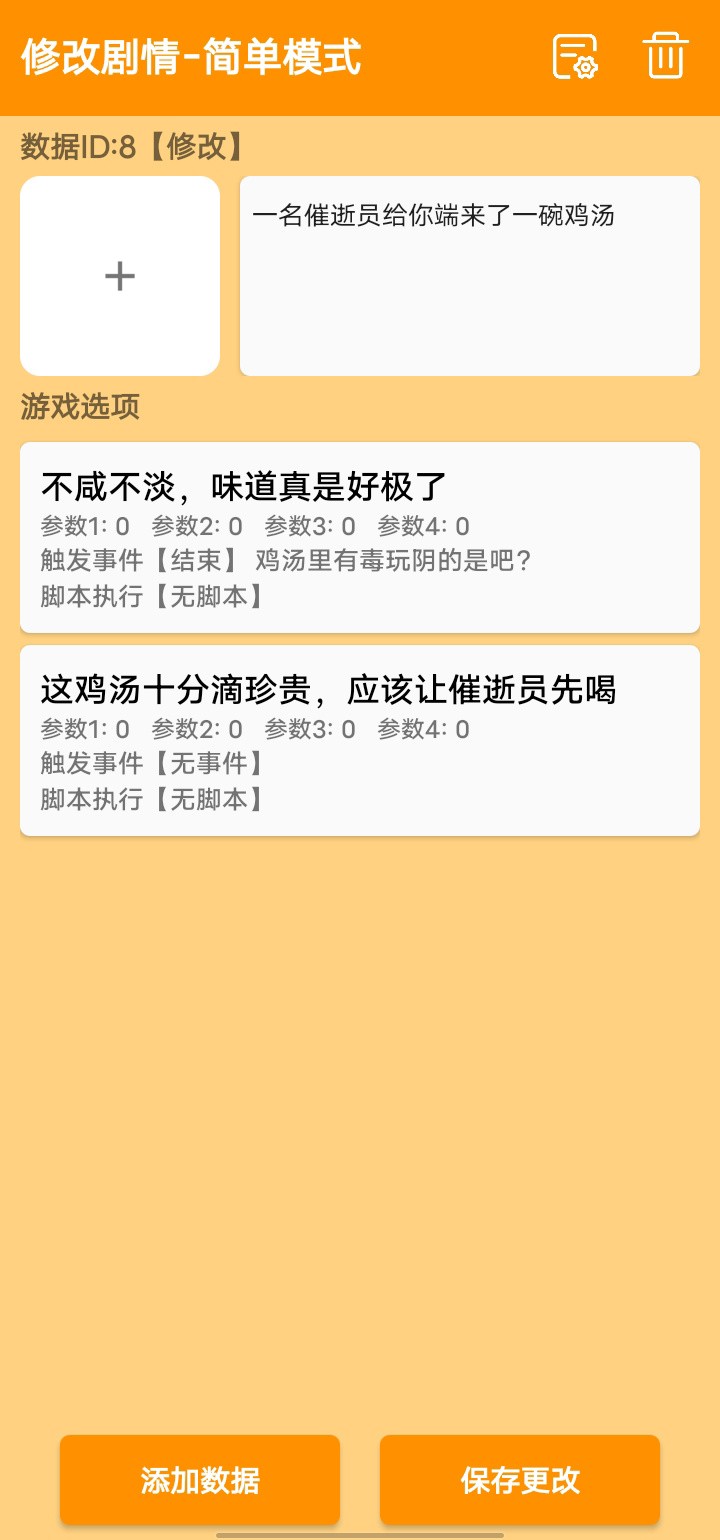The width and height of the screenshot is (720, 1540).
Task: Open the script settings icon
Action: pos(575,57)
